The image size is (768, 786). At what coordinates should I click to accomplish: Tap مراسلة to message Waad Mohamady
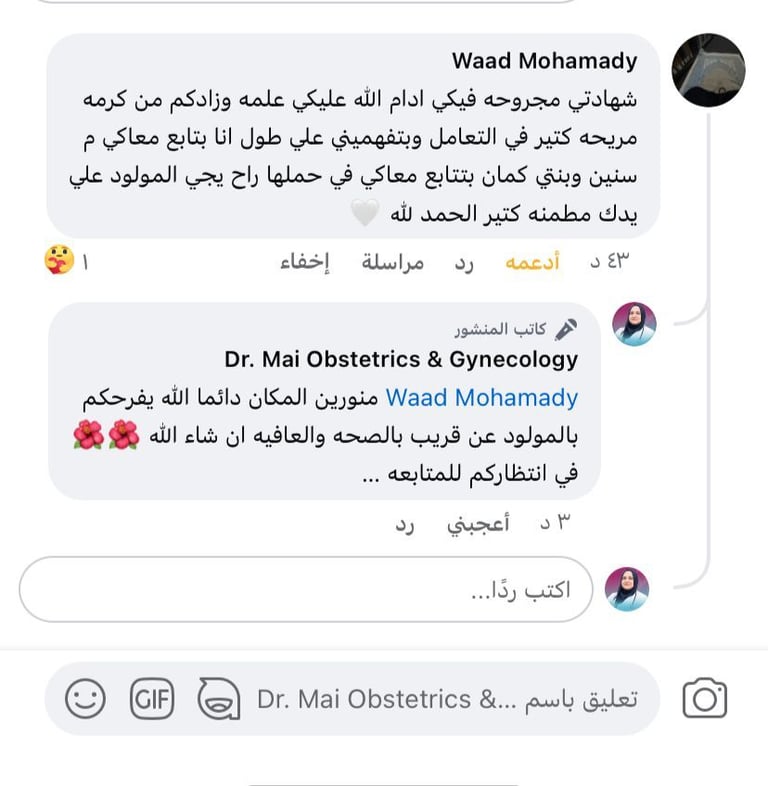click(393, 263)
